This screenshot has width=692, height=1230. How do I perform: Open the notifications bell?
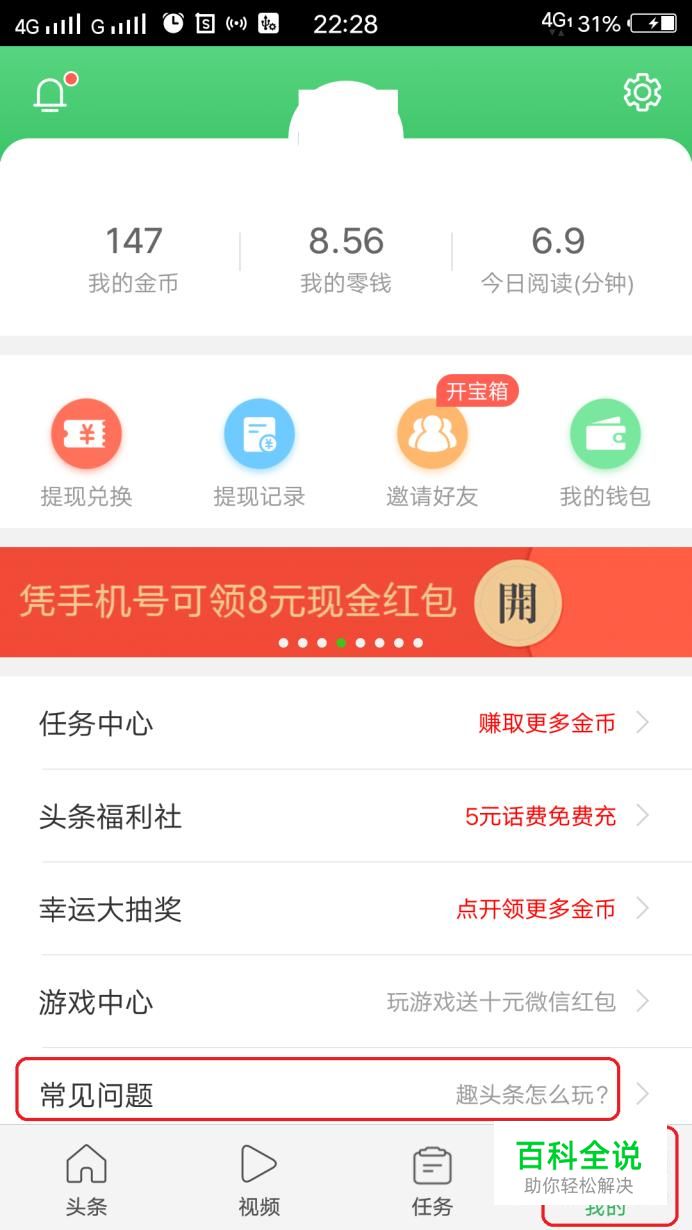coord(51,94)
